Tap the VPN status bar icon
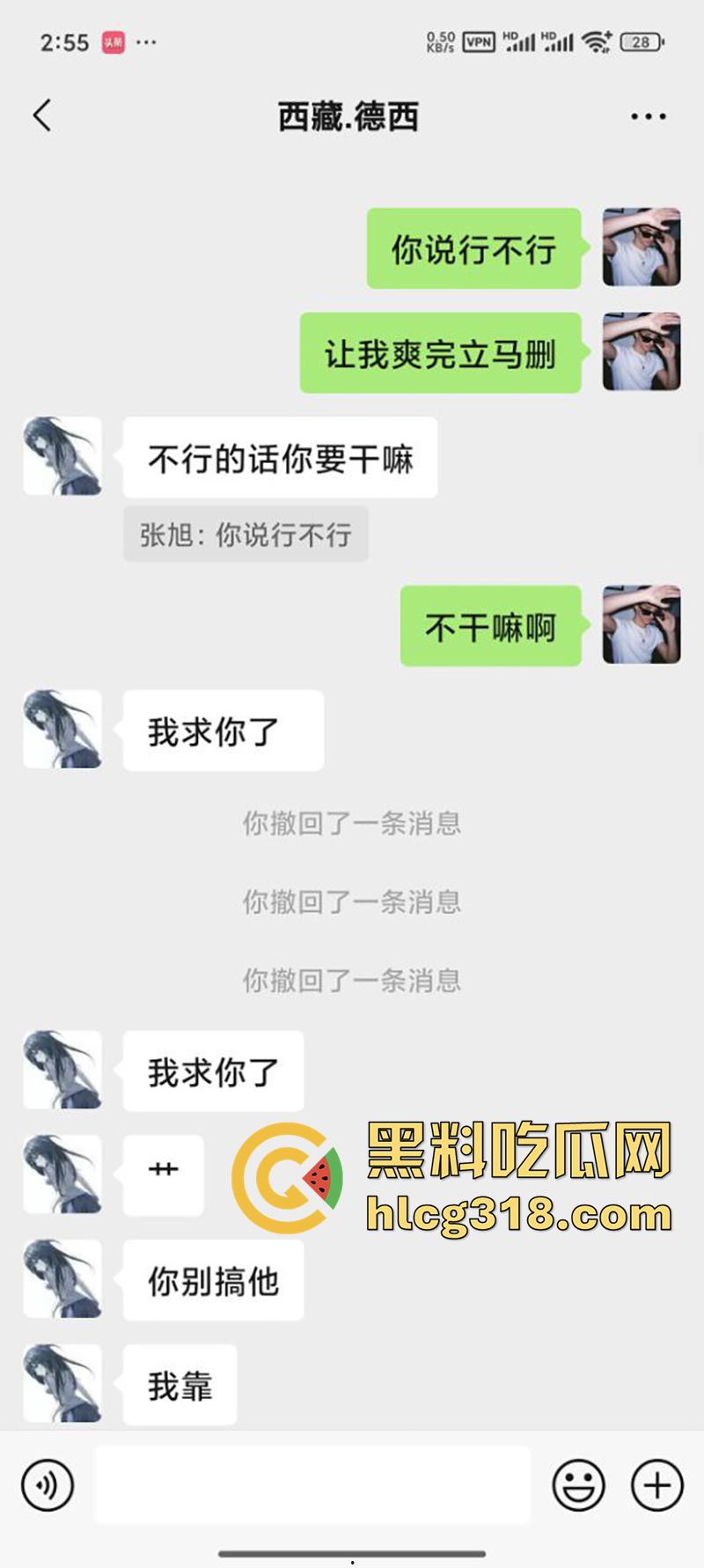The height and width of the screenshot is (1568, 704). (x=478, y=39)
